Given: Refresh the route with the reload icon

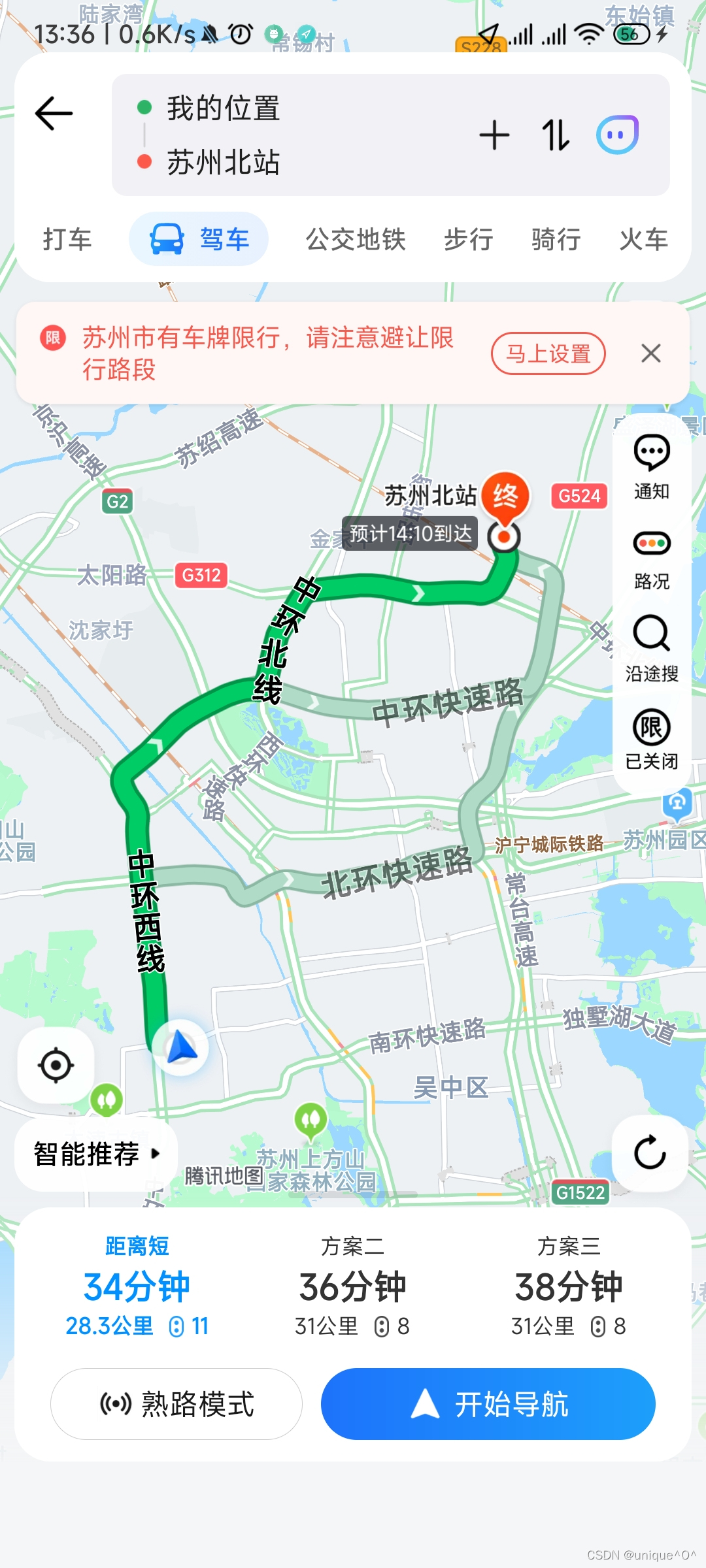Looking at the screenshot, I should click(650, 1152).
